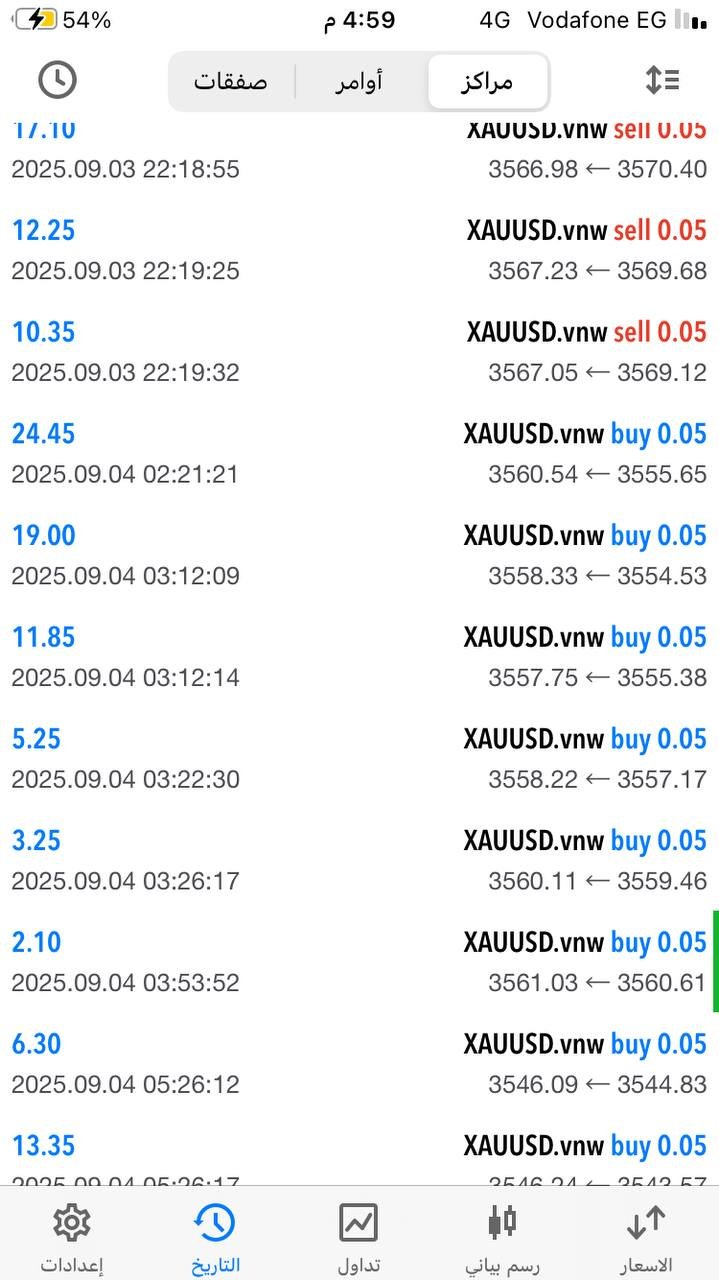This screenshot has height=1280, width=719.
Task: Expand the buy position with 11.85 profit
Action: [359, 657]
